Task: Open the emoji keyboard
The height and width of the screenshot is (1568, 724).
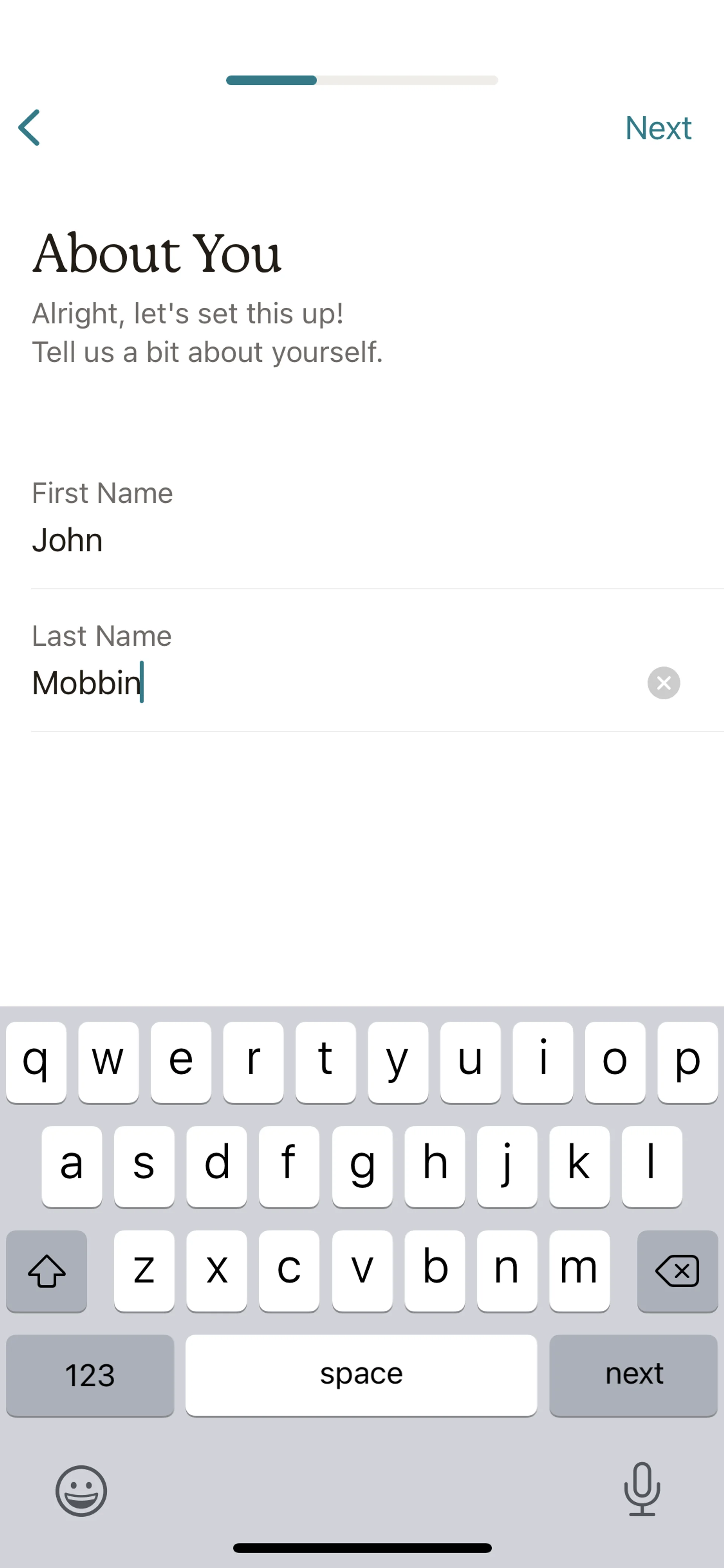Action: tap(81, 1491)
